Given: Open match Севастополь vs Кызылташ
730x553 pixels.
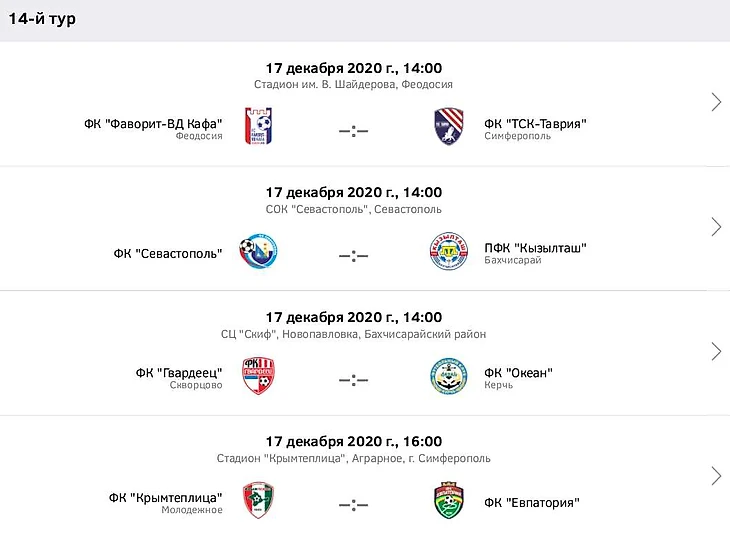Looking at the screenshot, I should 715,227.
